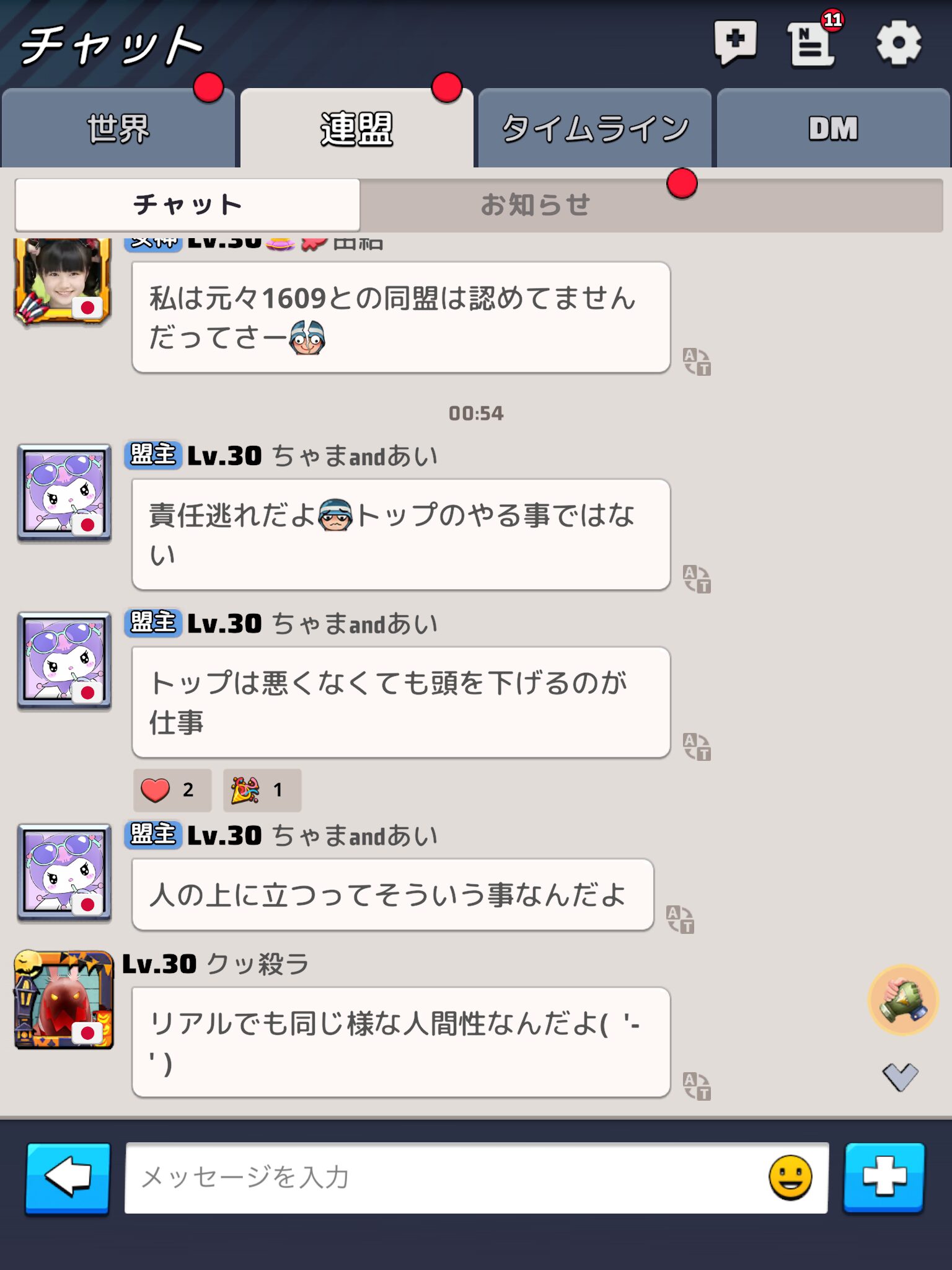Jump to latest messages with down chevron
952x1270 pixels.
coord(900,1077)
